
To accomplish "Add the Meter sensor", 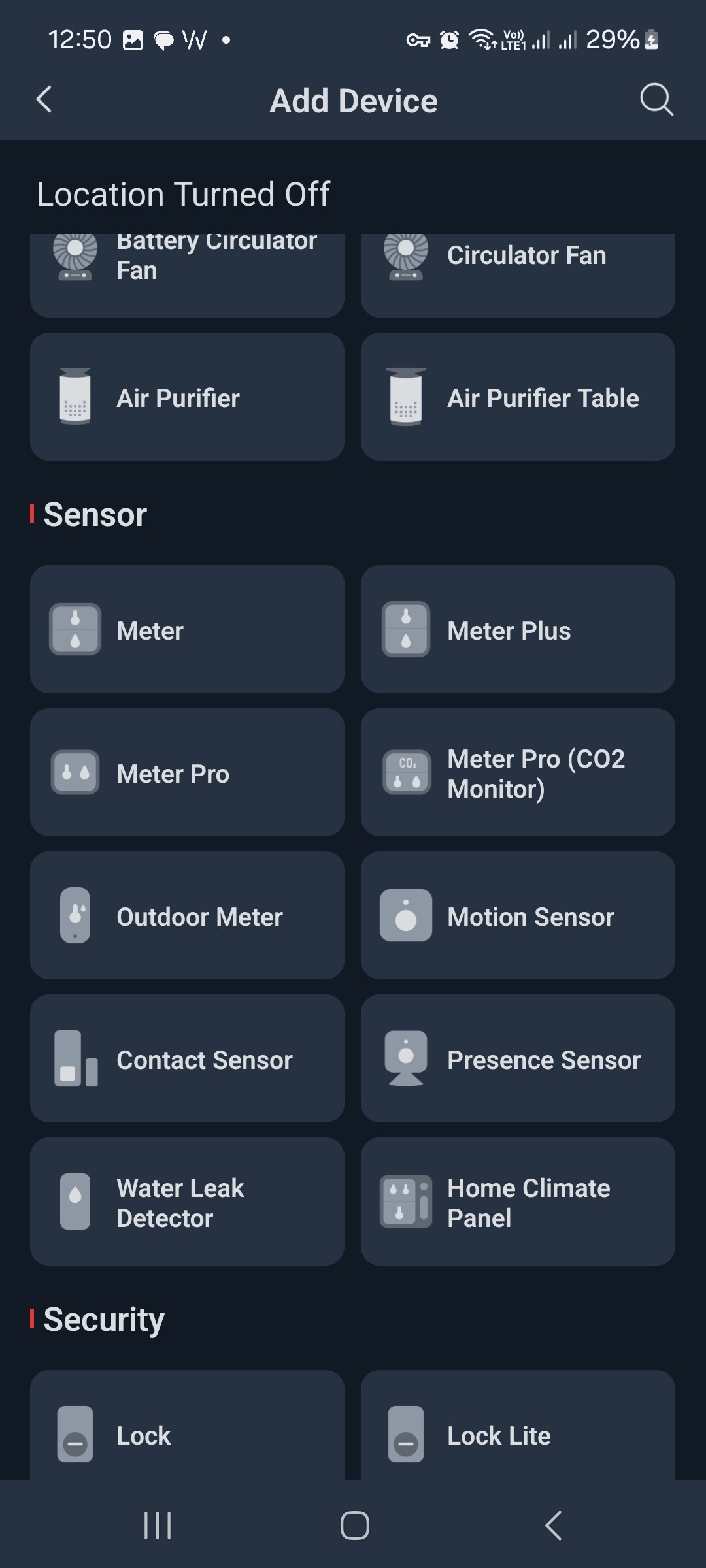I will coord(187,629).
